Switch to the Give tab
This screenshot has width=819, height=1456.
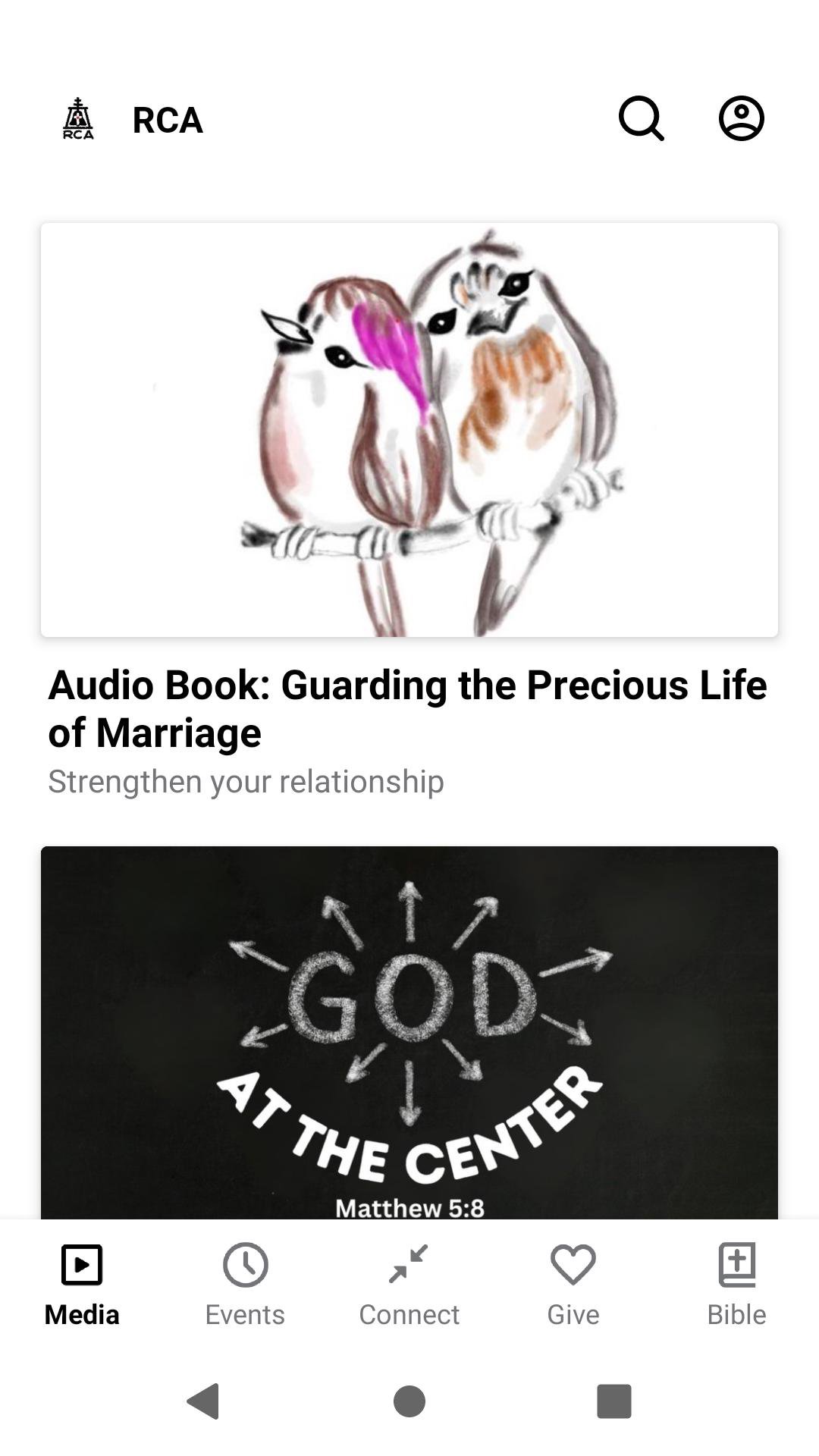point(573,1284)
